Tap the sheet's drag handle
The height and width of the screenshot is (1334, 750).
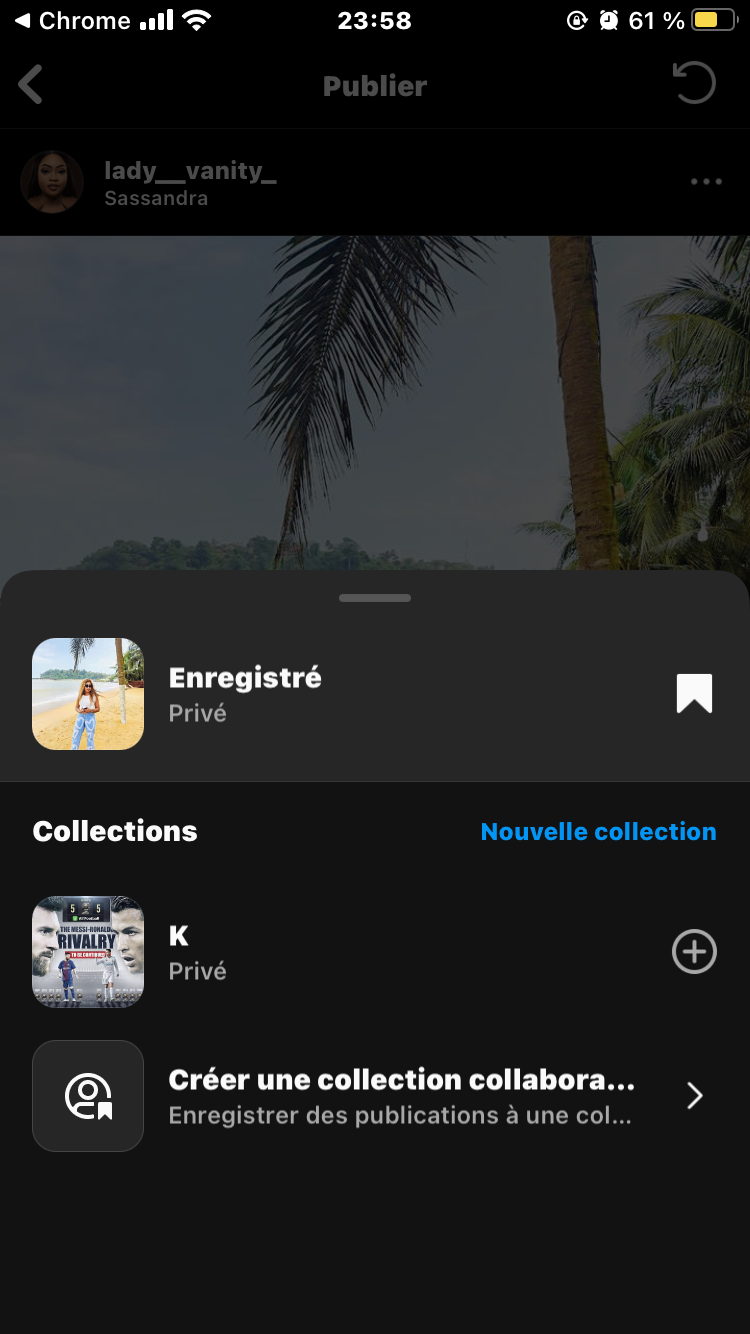(375, 598)
